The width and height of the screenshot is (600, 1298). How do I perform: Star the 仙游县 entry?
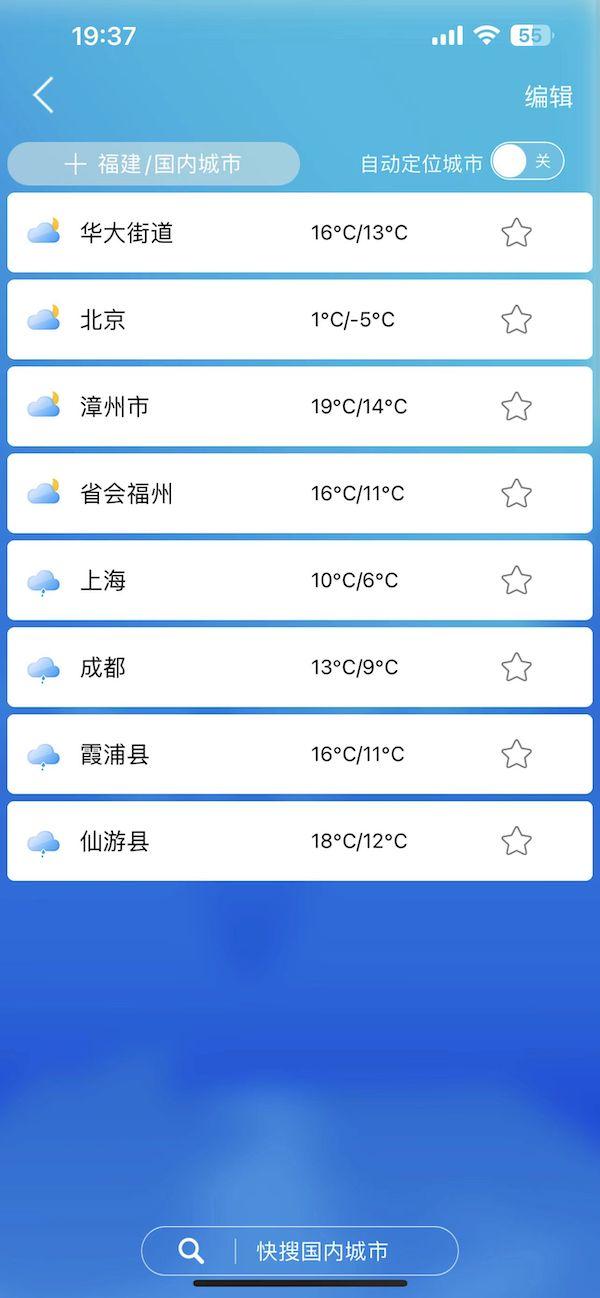coord(516,842)
